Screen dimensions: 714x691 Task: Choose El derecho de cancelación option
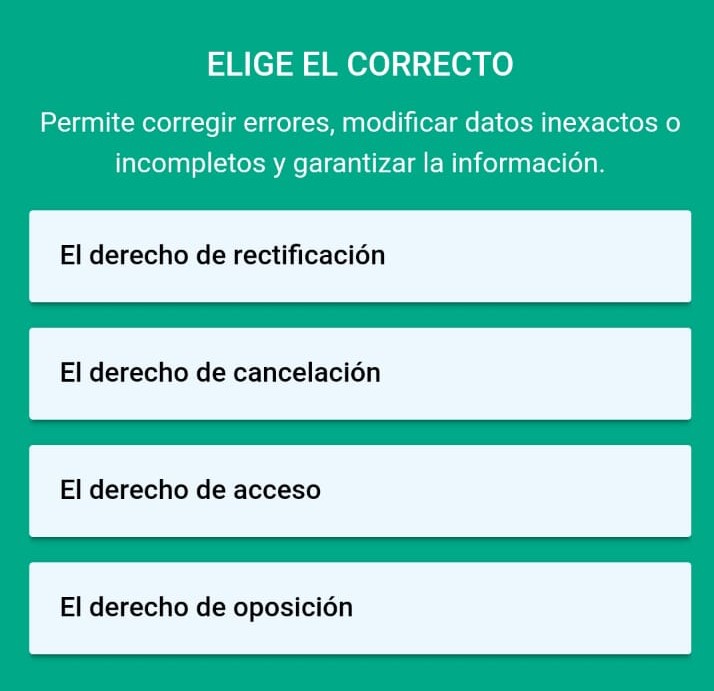360,373
